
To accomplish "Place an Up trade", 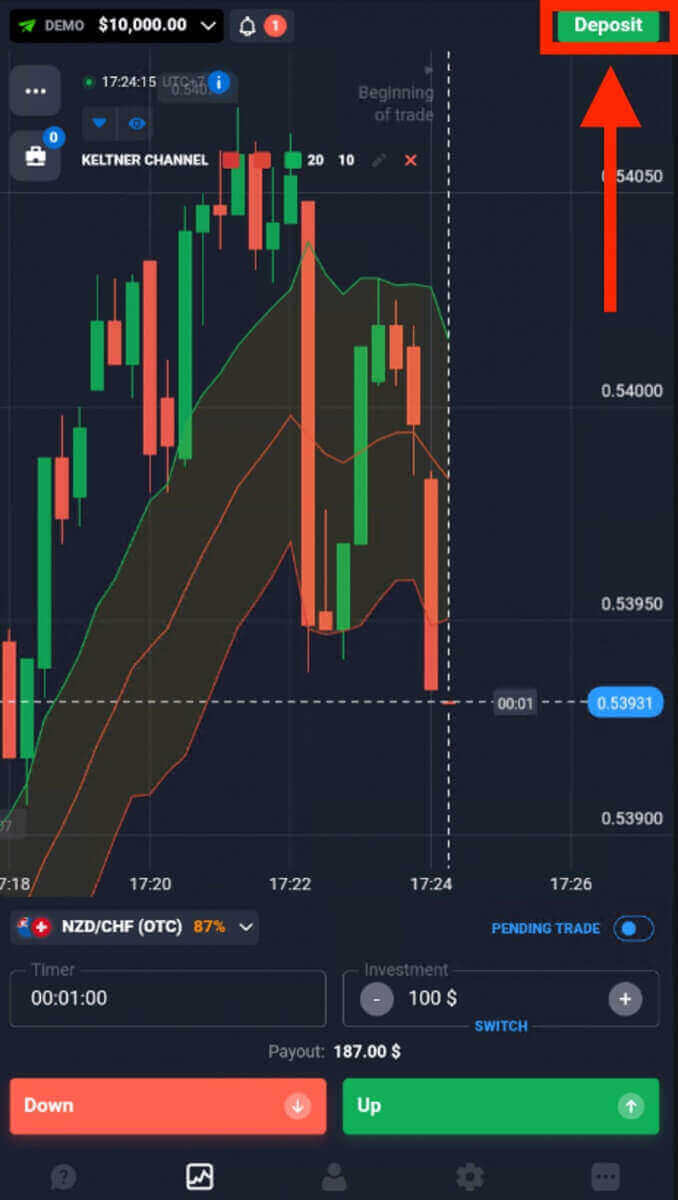I will [500, 1106].
